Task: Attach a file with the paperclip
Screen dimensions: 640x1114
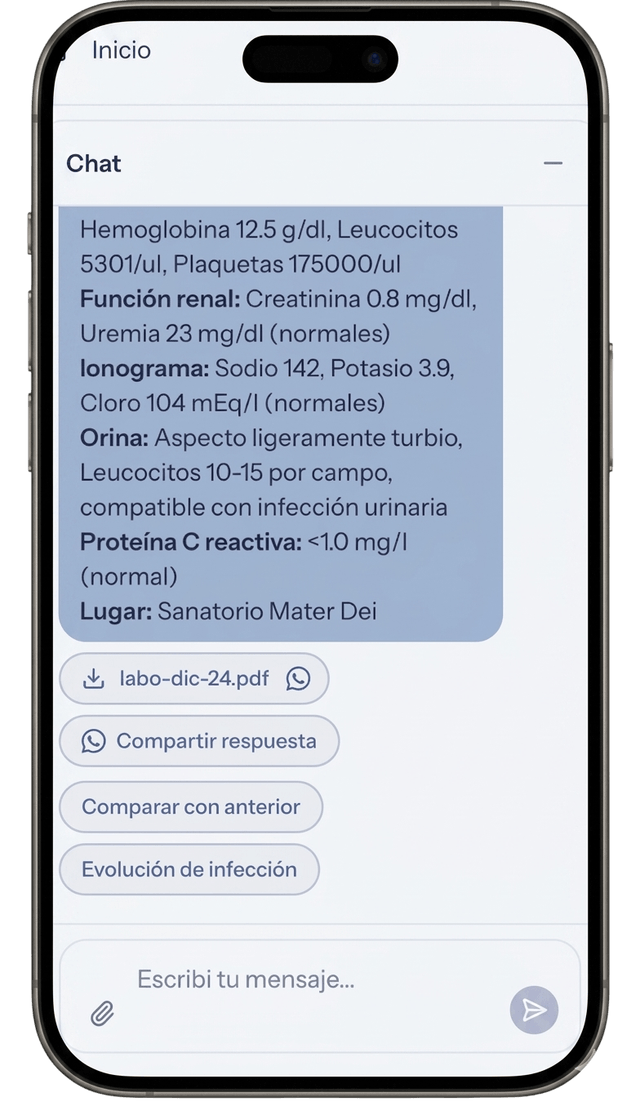Action: coord(102,1014)
